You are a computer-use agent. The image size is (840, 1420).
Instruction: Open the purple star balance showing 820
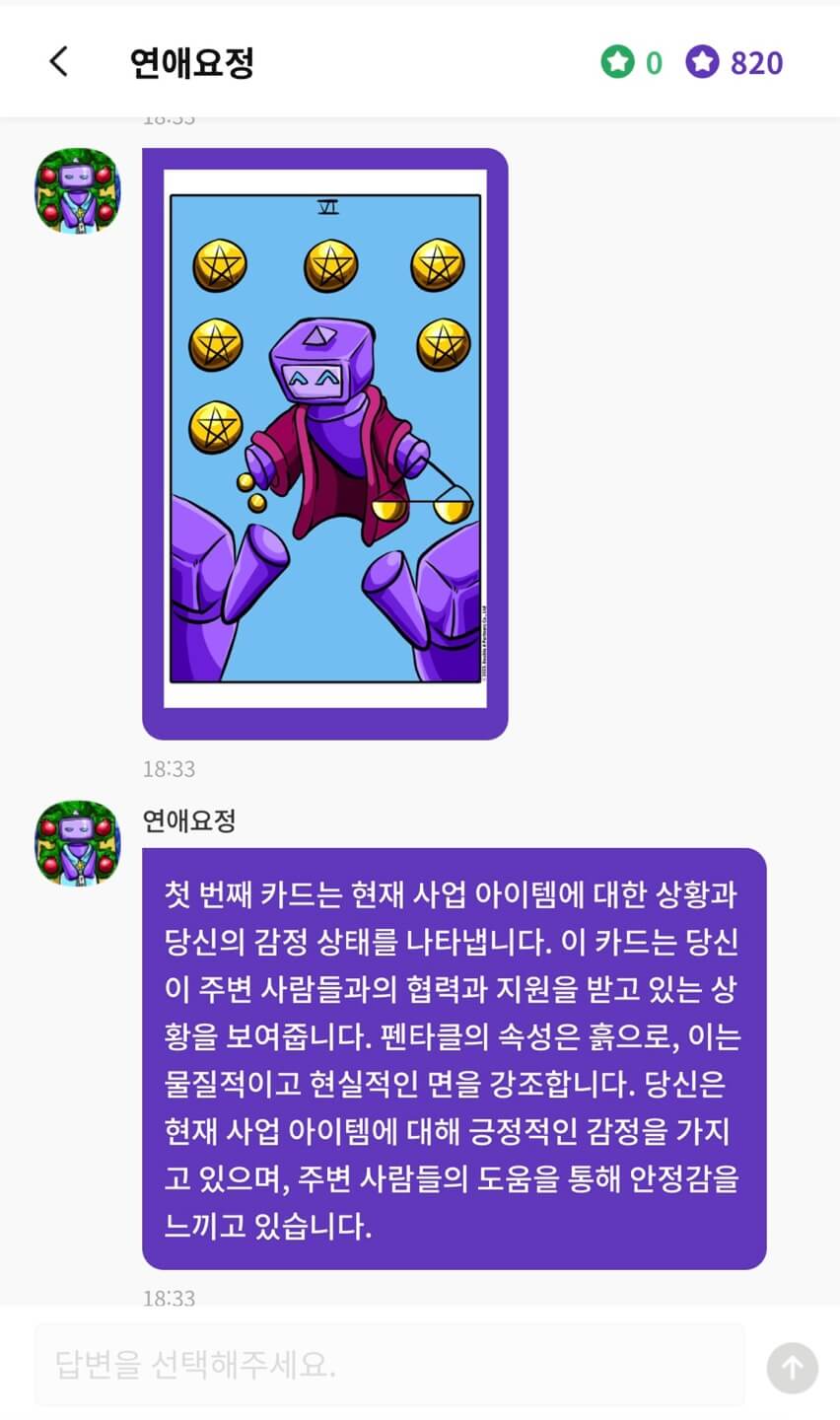pyautogui.click(x=735, y=62)
